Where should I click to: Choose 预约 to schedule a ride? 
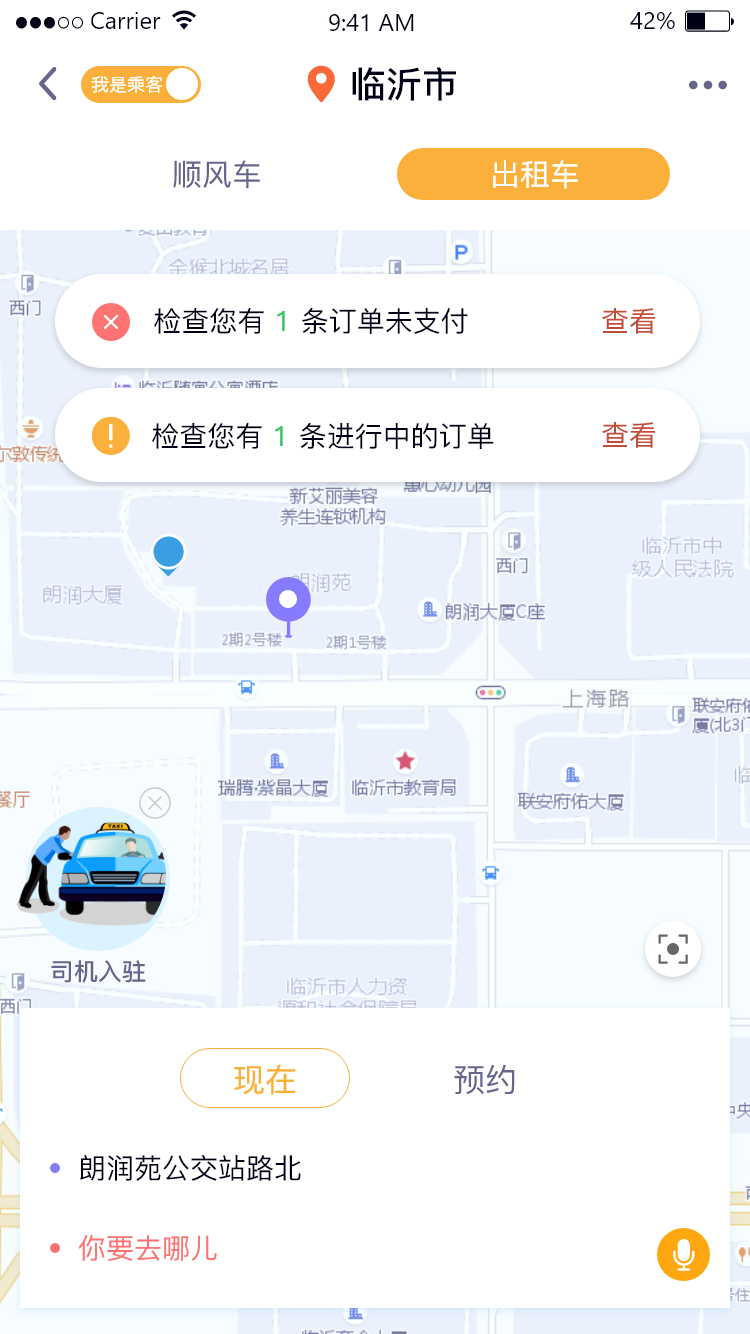point(484,1079)
